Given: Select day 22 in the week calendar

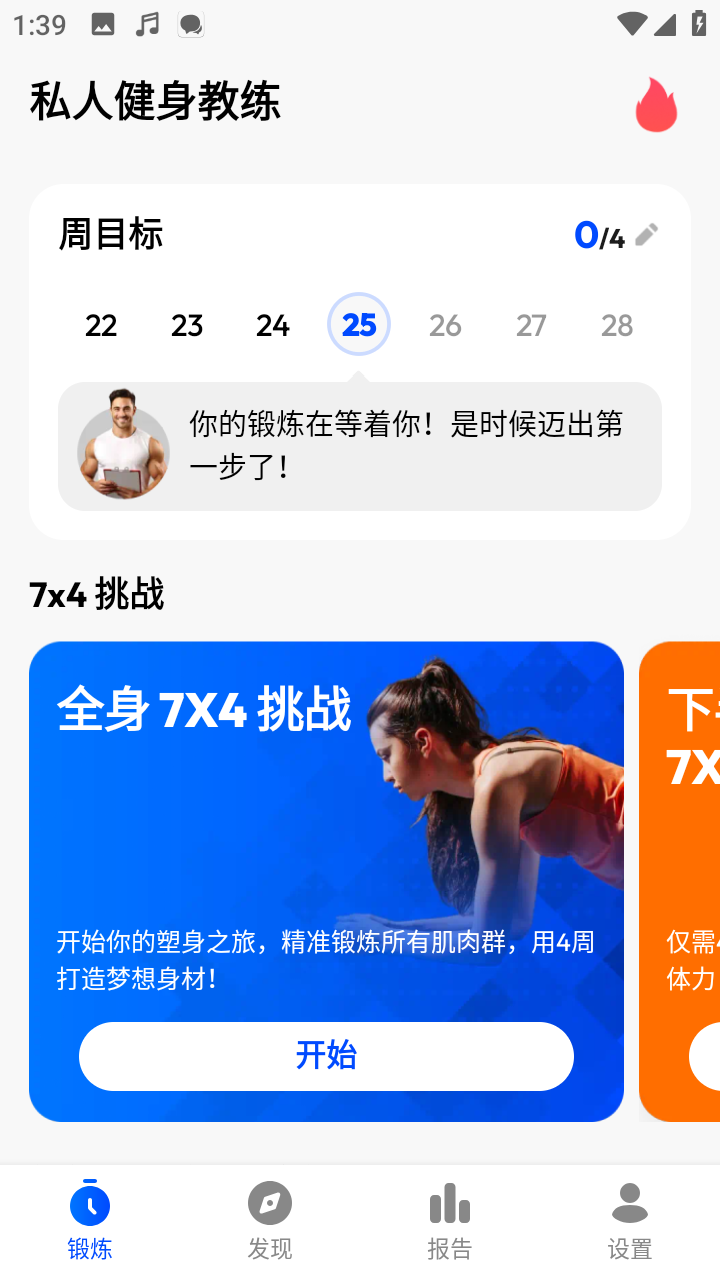Looking at the screenshot, I should [101, 325].
